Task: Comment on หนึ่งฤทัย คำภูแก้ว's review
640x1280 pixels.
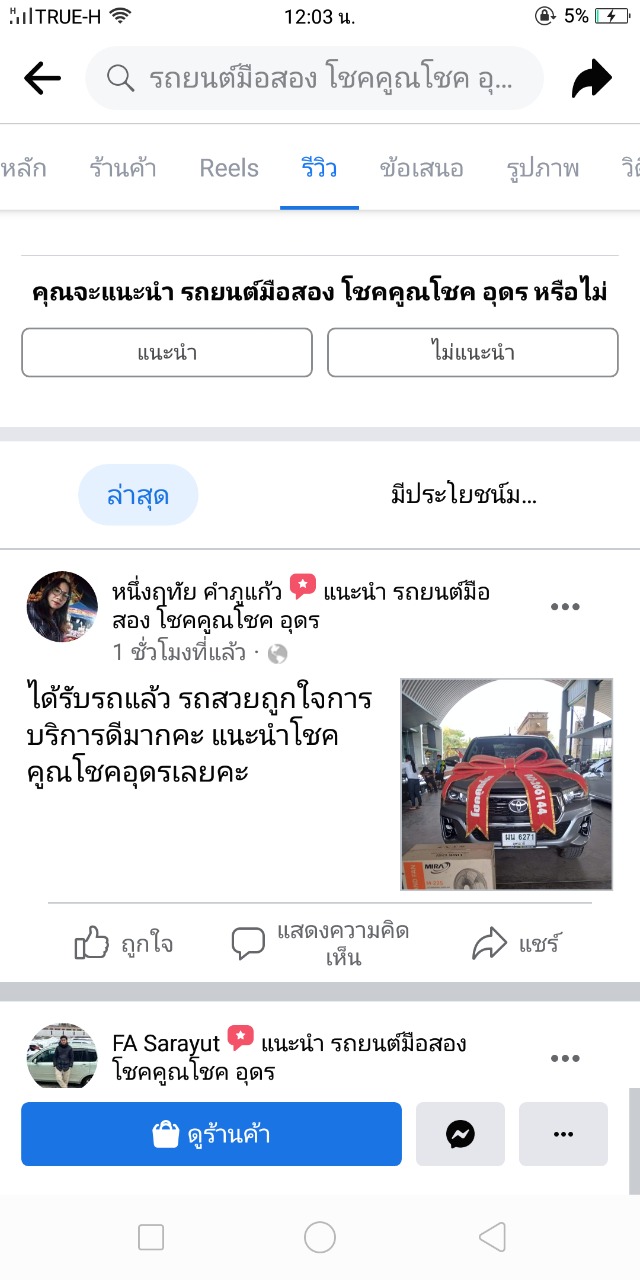Action: pyautogui.click(x=320, y=943)
